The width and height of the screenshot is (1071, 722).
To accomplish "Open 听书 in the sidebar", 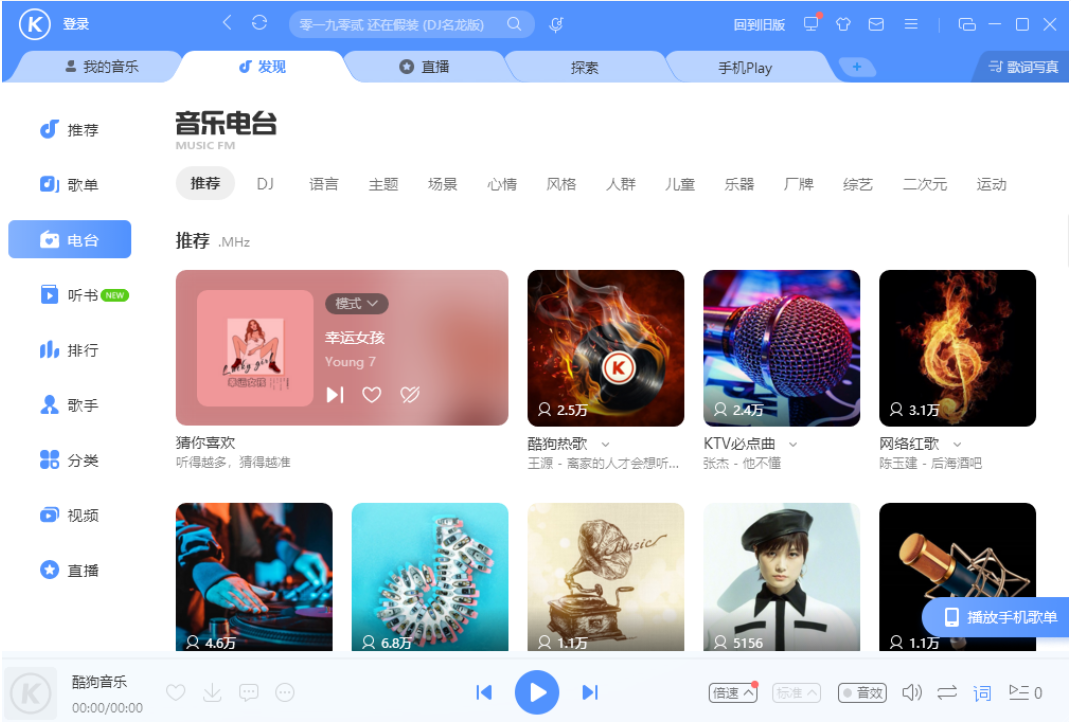I will tap(70, 295).
